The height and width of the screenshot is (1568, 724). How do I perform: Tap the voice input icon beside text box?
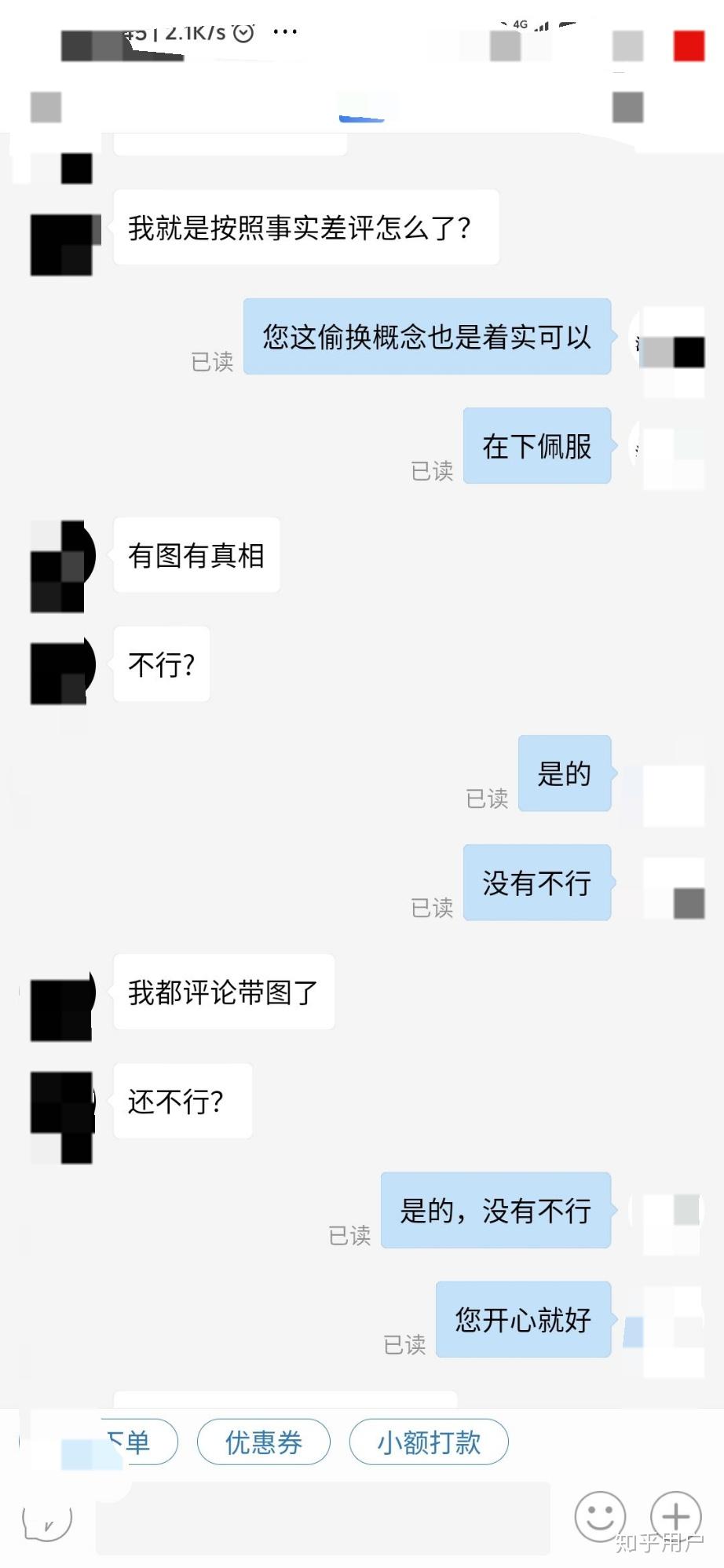coord(47,1521)
